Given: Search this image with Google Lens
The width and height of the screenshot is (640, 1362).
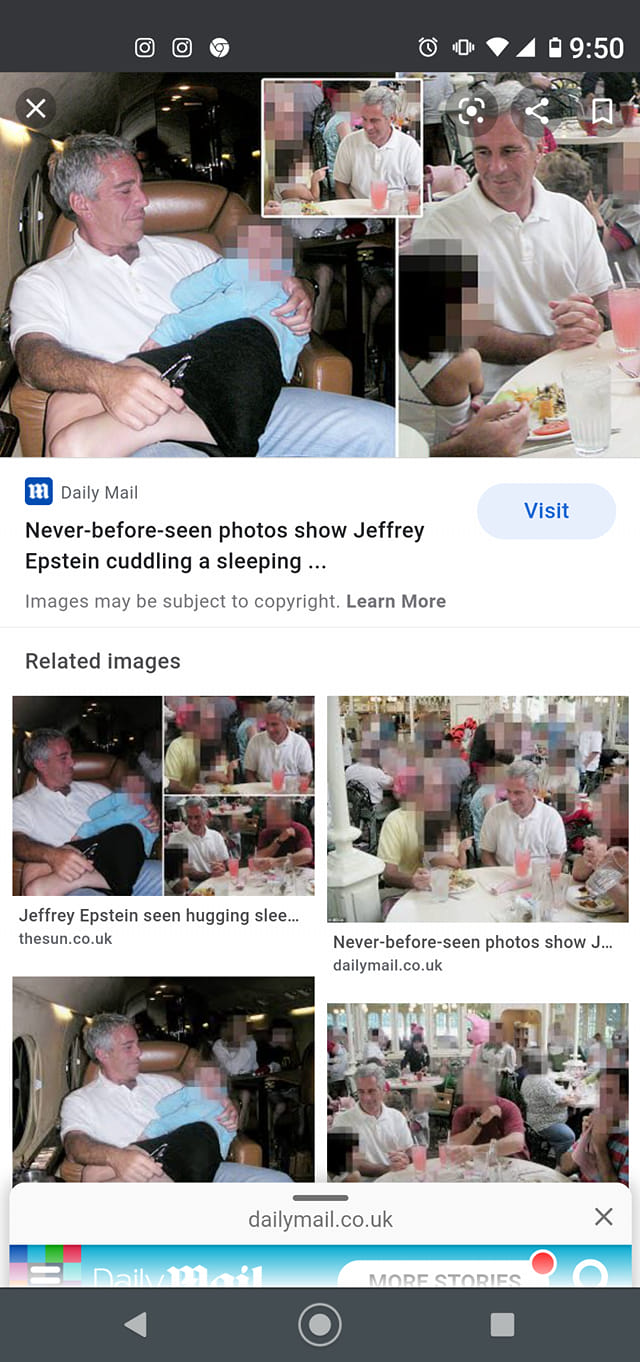Looking at the screenshot, I should point(472,110).
